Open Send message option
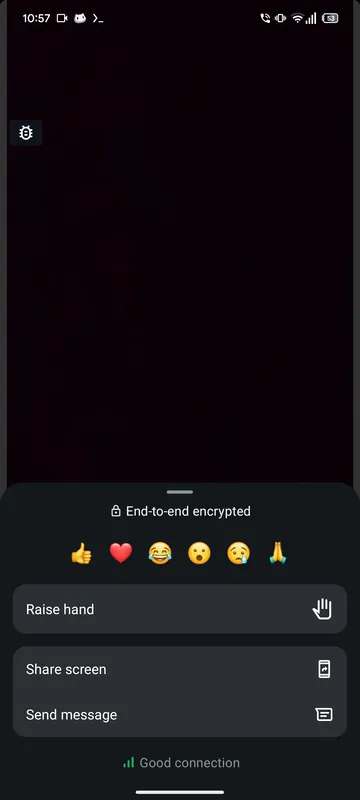This screenshot has height=800, width=360. 180,714
